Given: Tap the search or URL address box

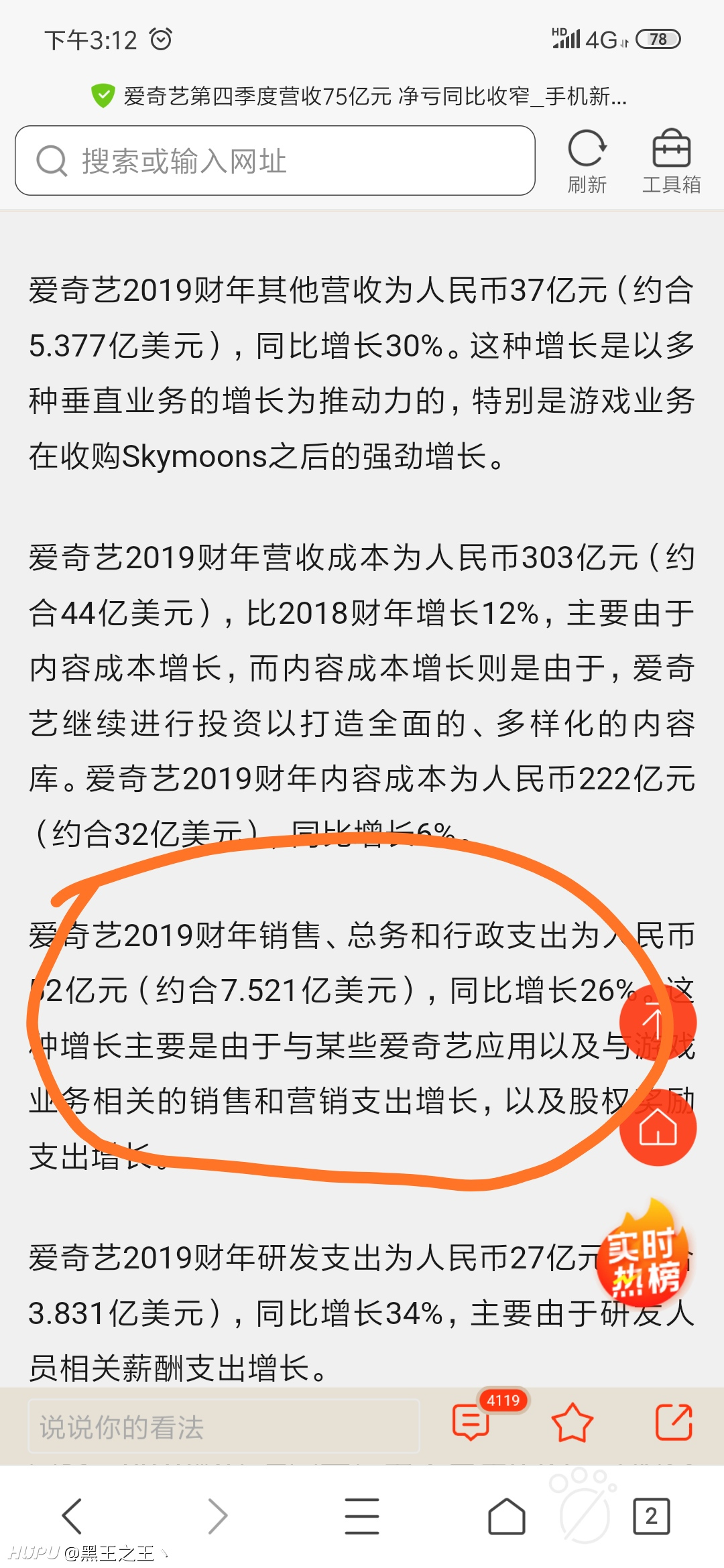Looking at the screenshot, I should pyautogui.click(x=275, y=161).
